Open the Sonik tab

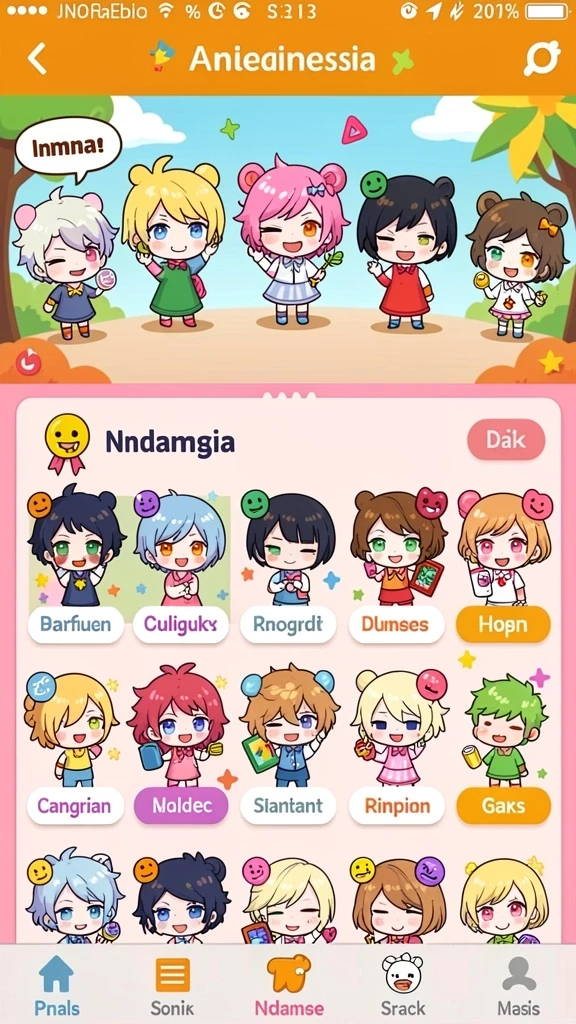point(172,986)
